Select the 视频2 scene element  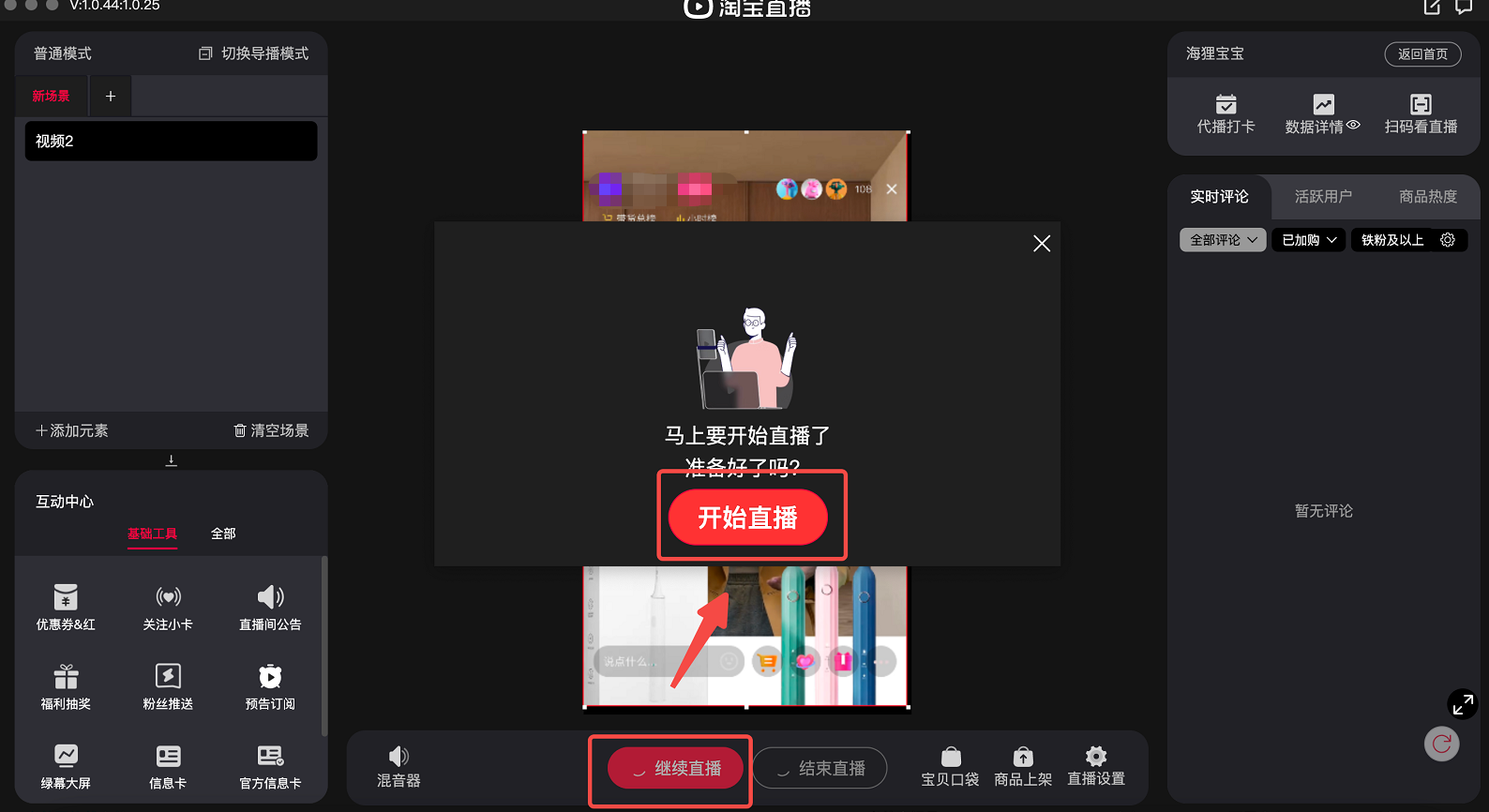171,141
